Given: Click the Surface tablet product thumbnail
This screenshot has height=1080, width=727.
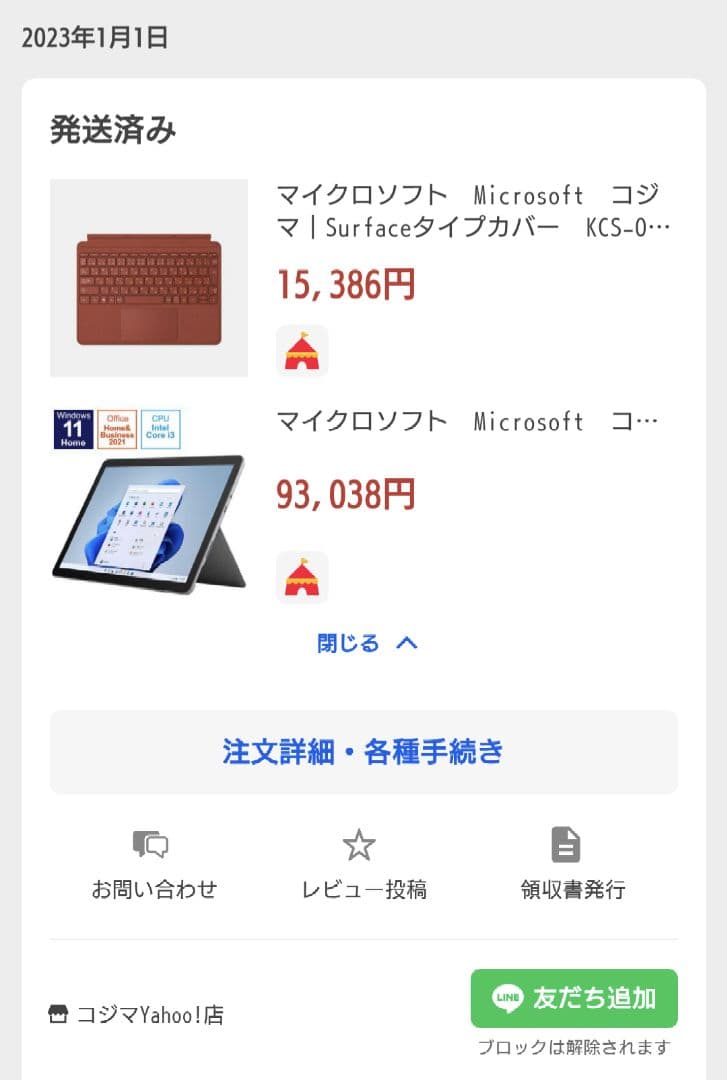Looking at the screenshot, I should pos(148,500).
